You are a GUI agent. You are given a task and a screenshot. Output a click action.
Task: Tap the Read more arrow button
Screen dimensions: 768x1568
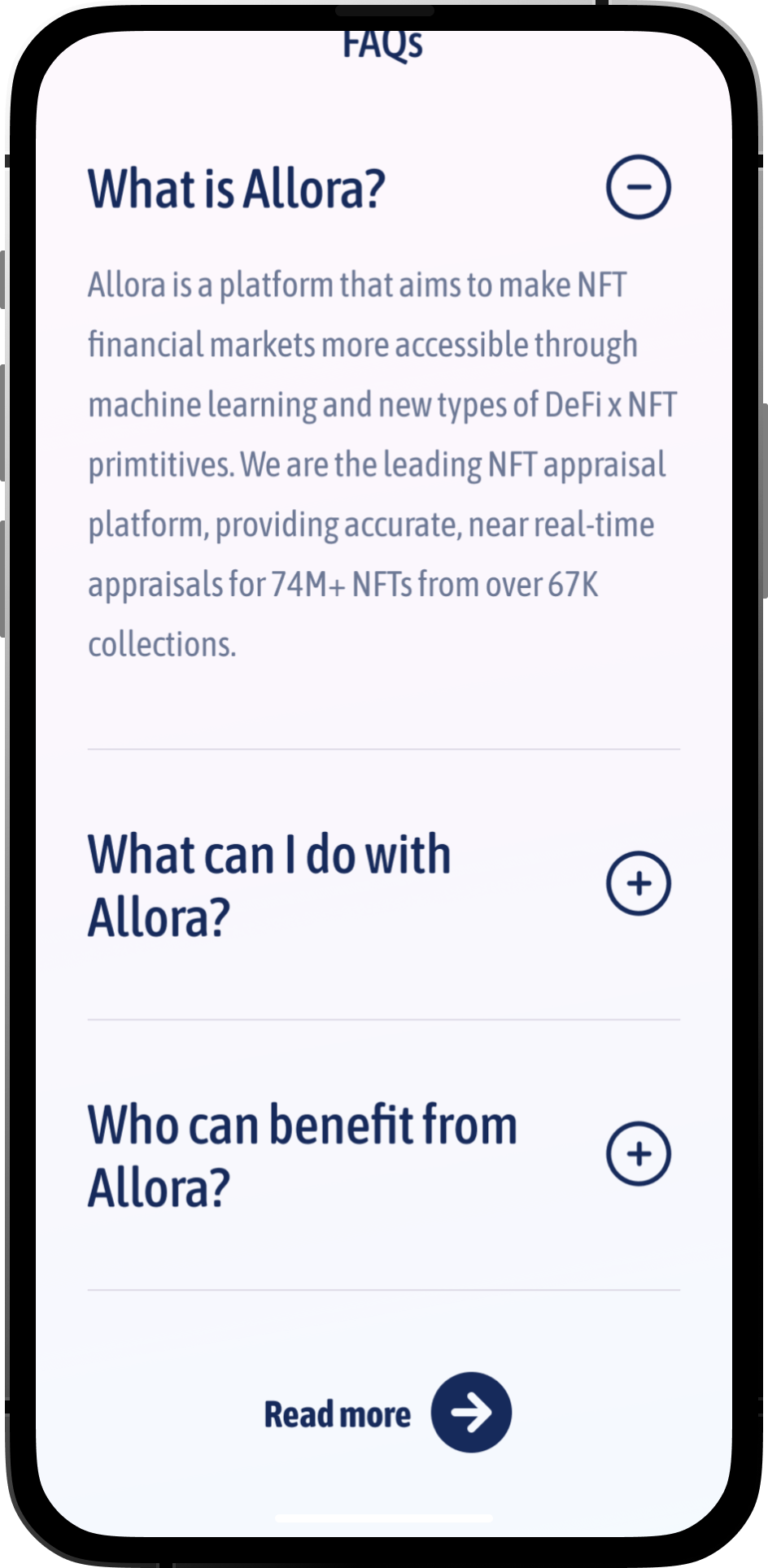point(471,1413)
